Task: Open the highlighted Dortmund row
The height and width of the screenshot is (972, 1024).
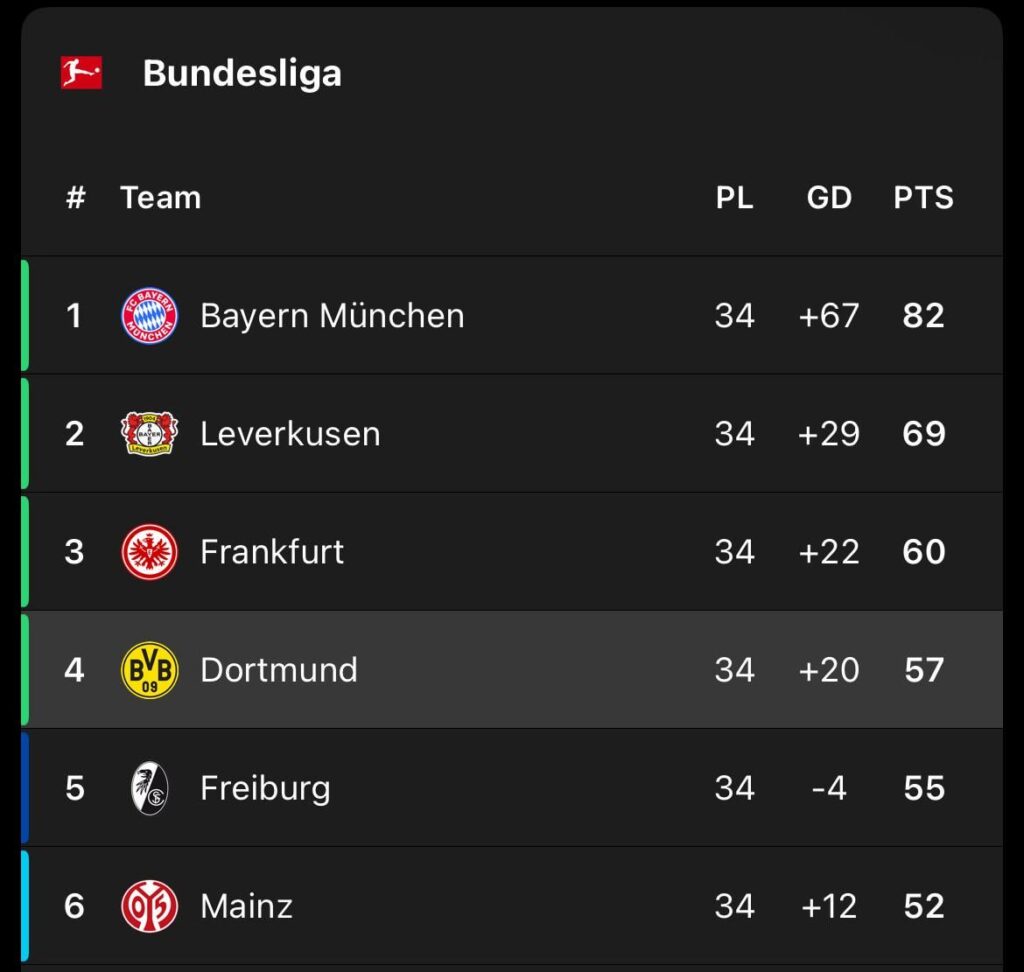Action: click(x=279, y=670)
